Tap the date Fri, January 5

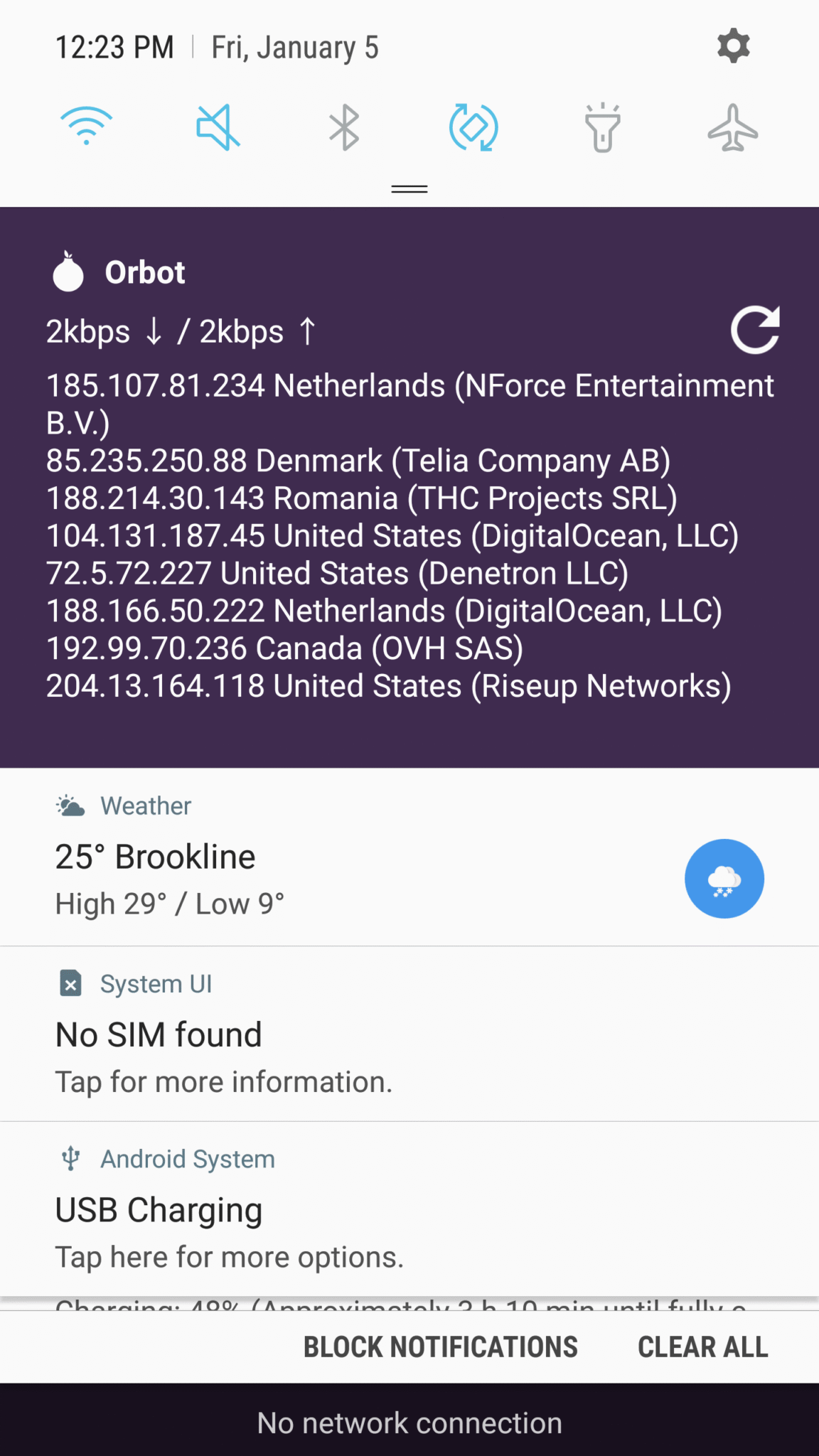point(294,45)
